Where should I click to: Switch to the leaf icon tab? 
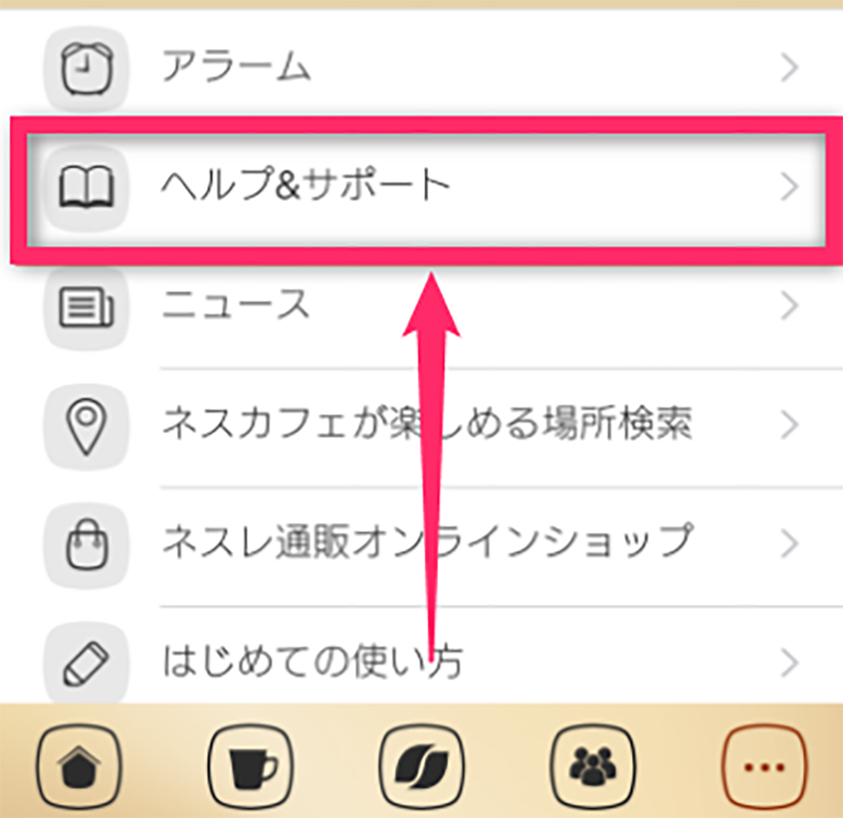pyautogui.click(x=423, y=768)
